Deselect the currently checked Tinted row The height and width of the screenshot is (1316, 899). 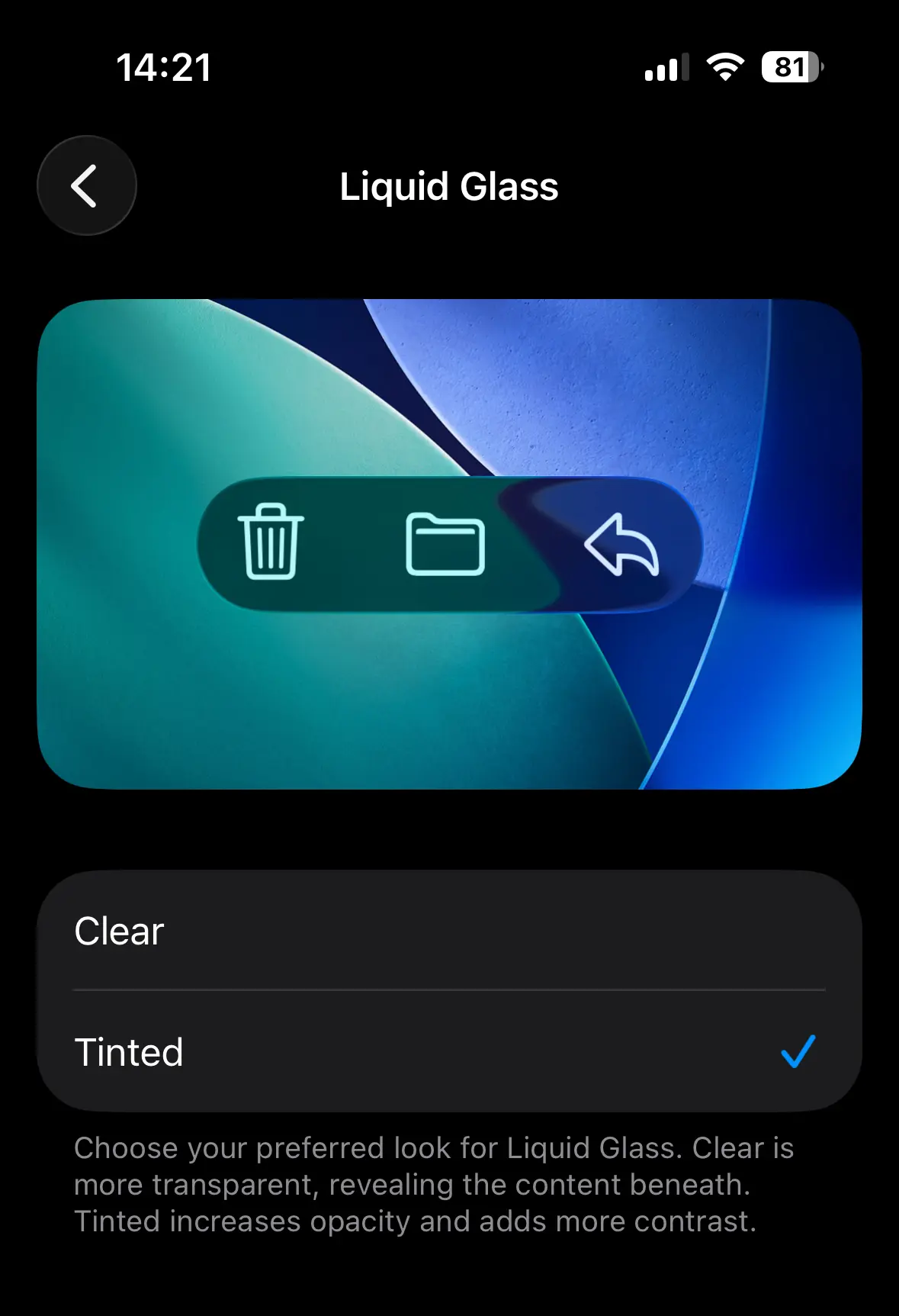[449, 1052]
